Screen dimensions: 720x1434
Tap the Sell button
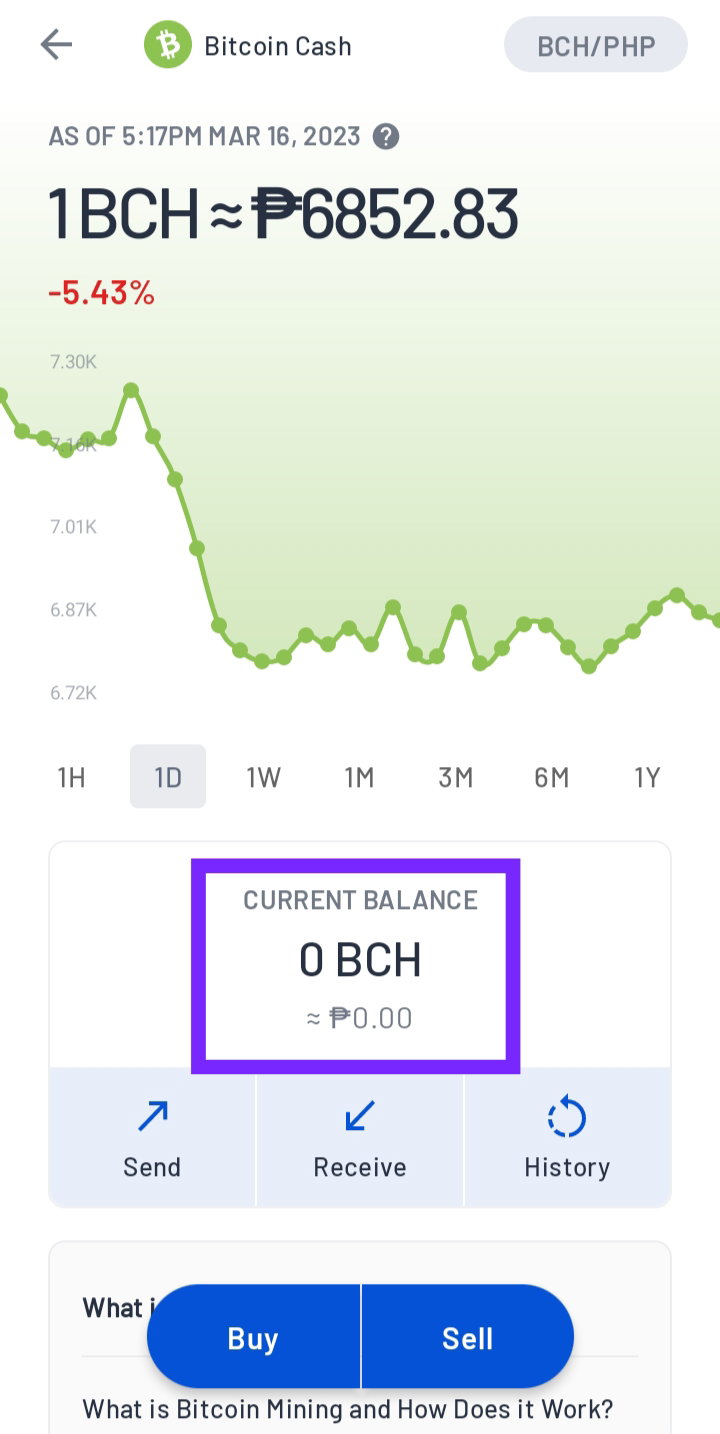[468, 1338]
